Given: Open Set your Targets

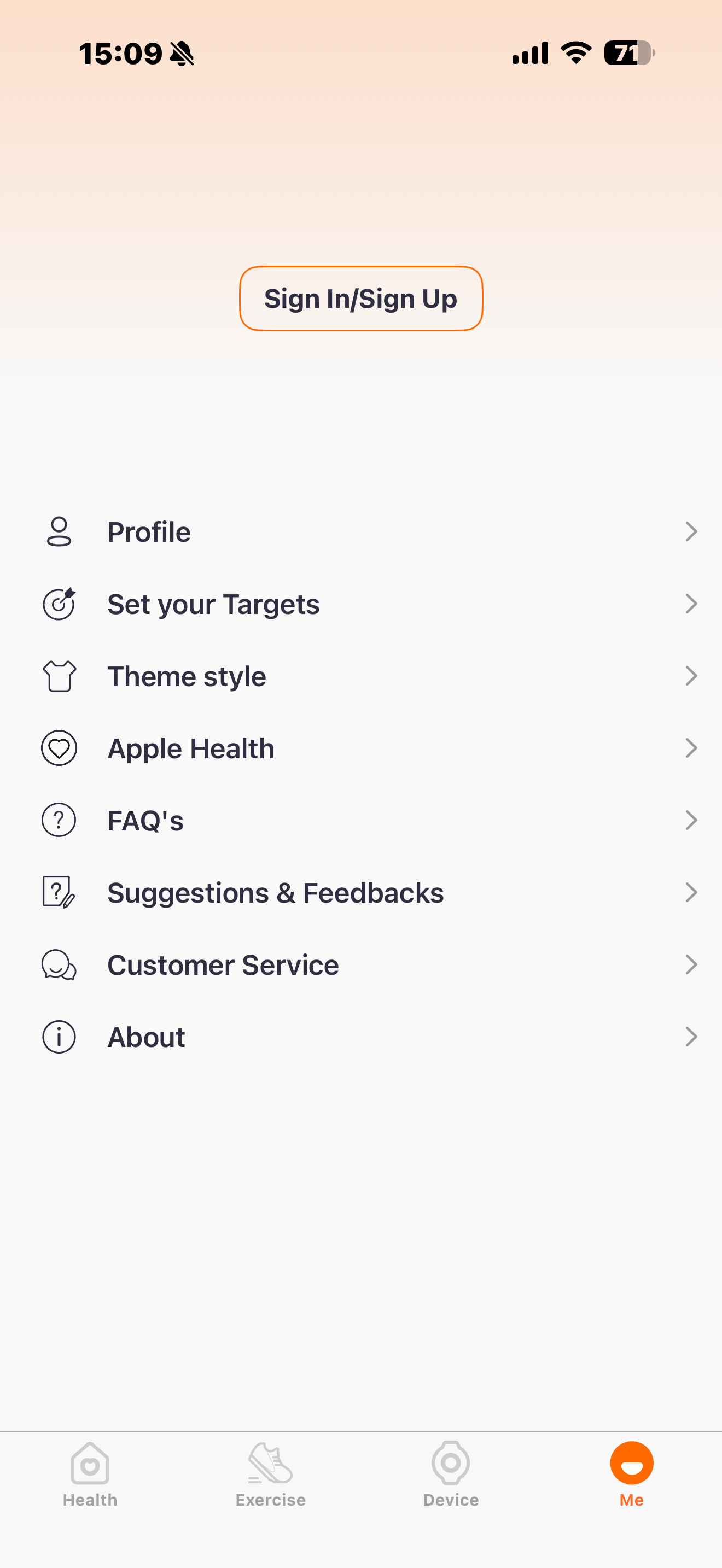Looking at the screenshot, I should [361, 604].
